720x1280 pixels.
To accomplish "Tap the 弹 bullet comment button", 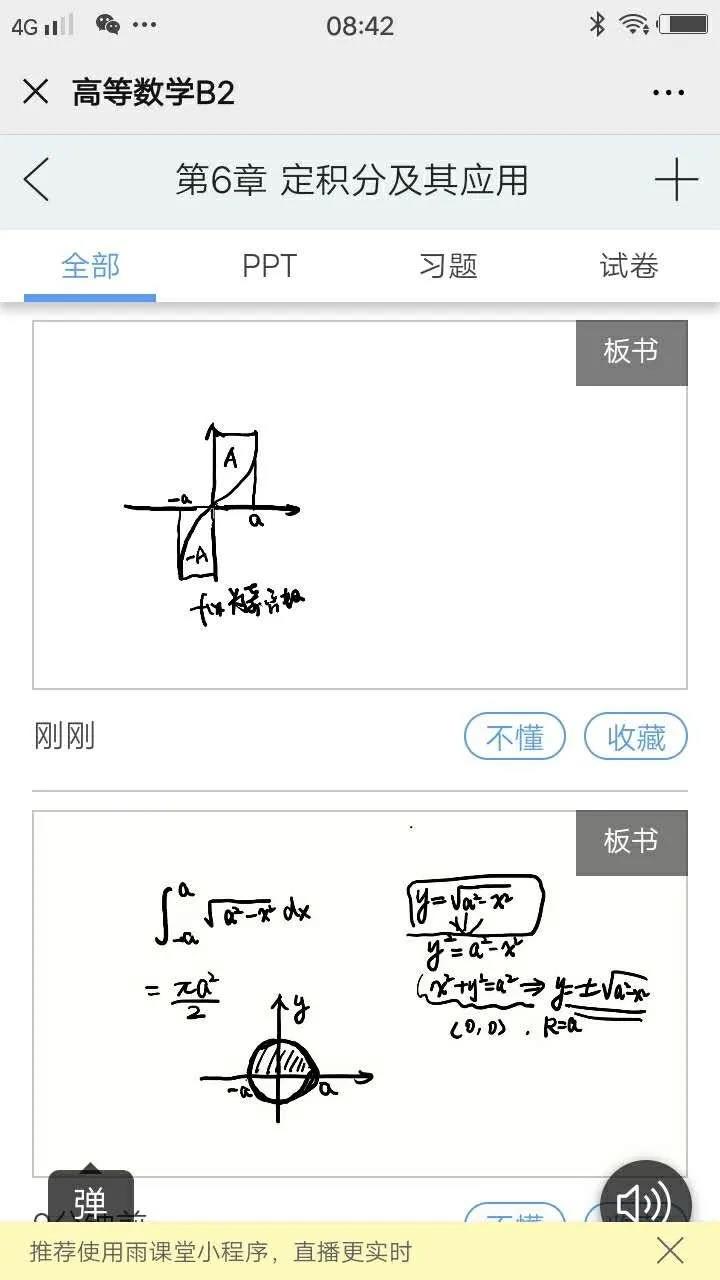I will pyautogui.click(x=91, y=1198).
